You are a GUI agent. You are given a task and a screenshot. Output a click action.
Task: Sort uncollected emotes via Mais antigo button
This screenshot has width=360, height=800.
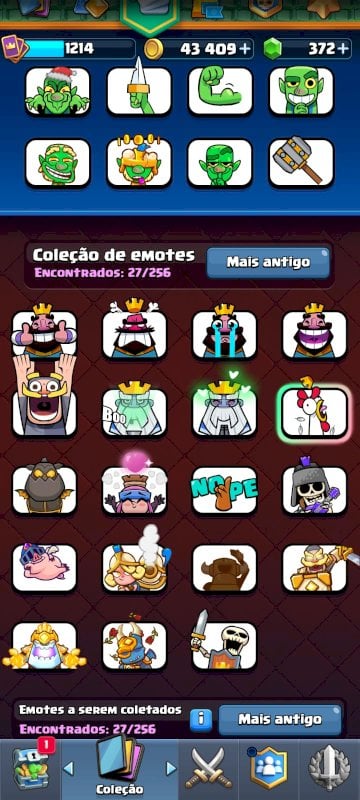coord(280,720)
